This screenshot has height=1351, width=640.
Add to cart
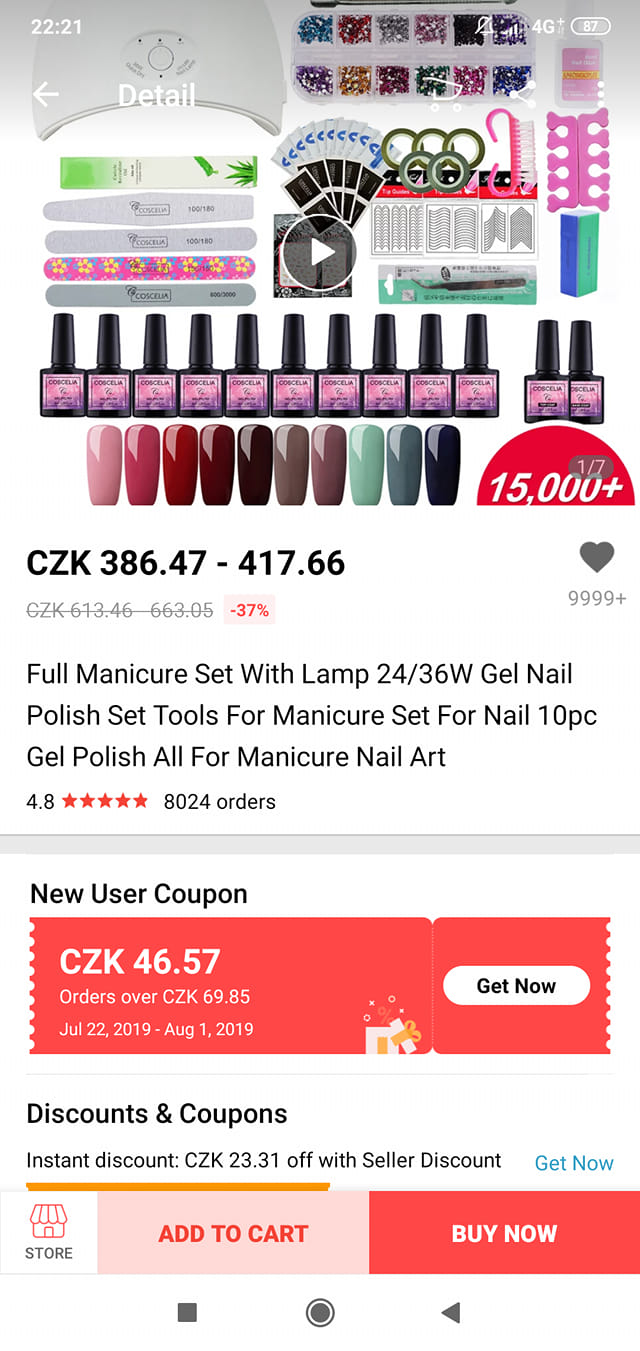[x=233, y=1233]
